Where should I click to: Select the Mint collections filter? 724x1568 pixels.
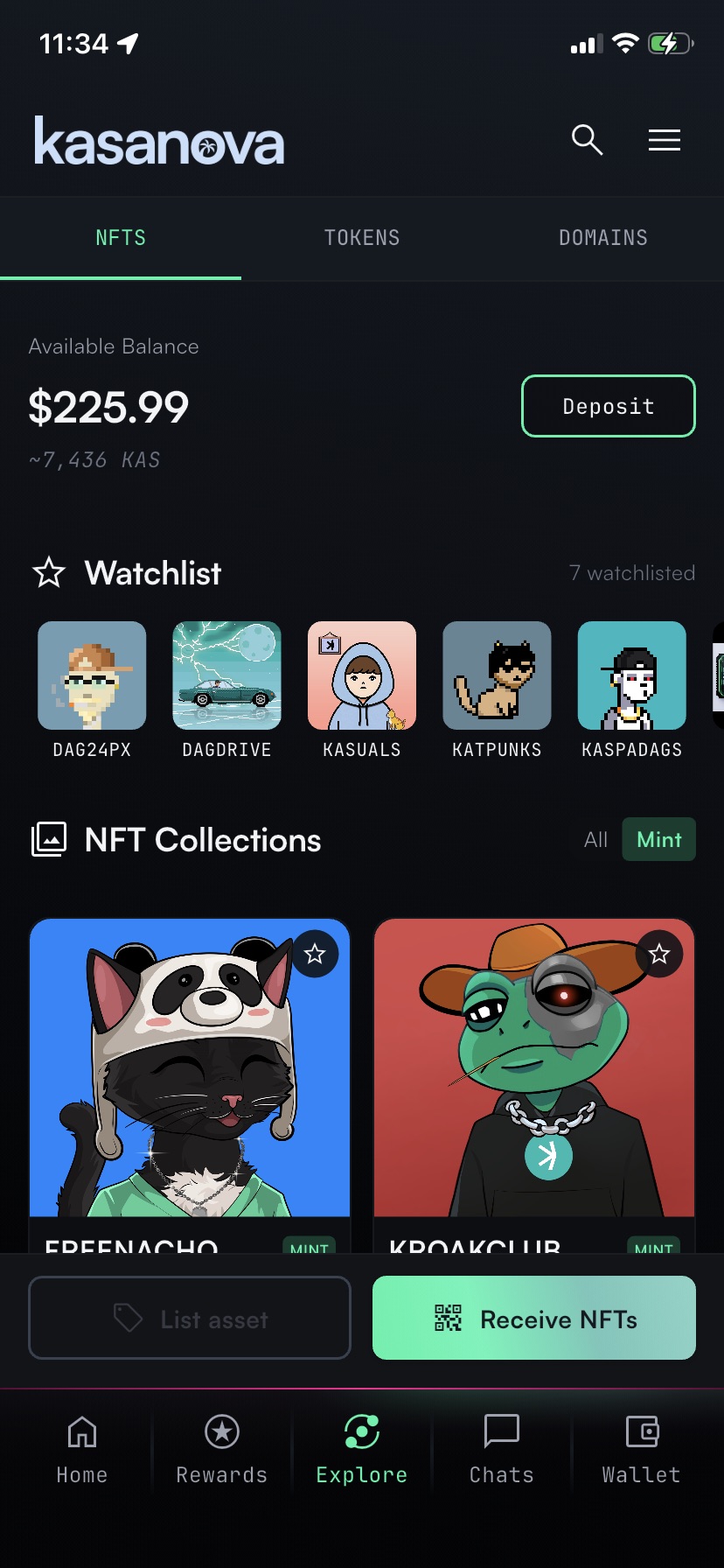click(x=658, y=840)
